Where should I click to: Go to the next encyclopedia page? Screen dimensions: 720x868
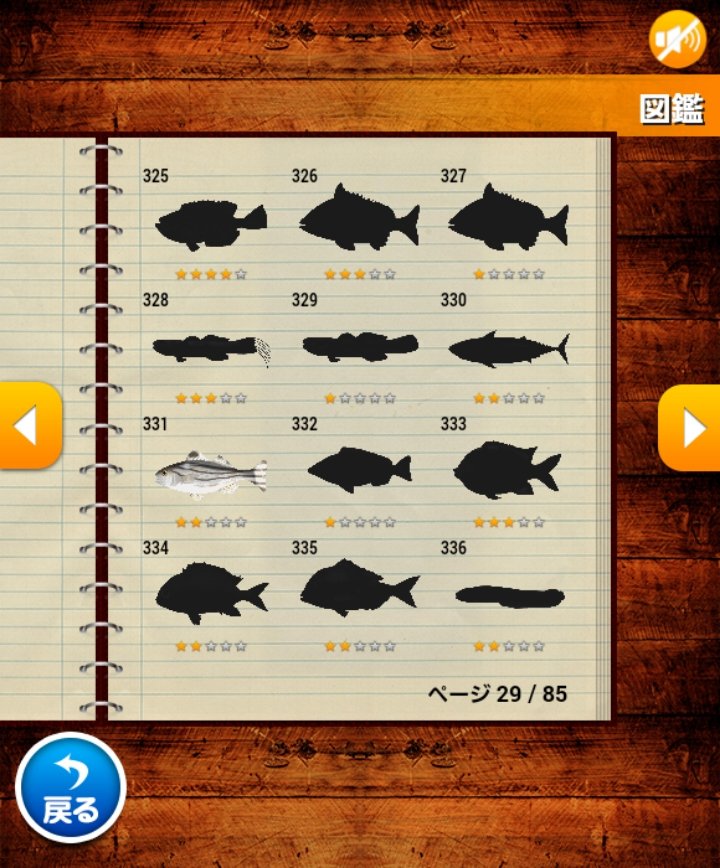click(690, 427)
